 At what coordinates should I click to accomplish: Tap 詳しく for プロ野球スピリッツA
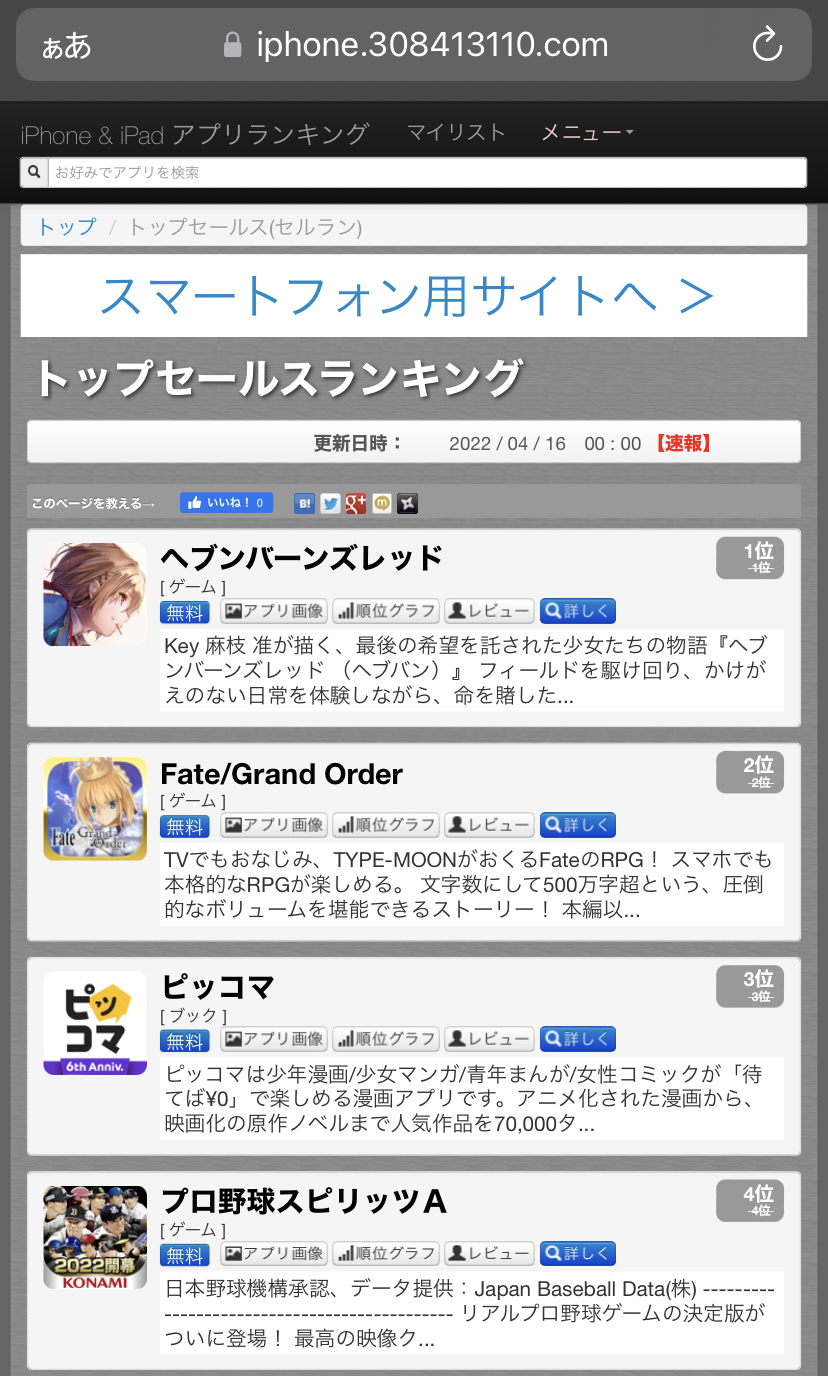pyautogui.click(x=577, y=1253)
